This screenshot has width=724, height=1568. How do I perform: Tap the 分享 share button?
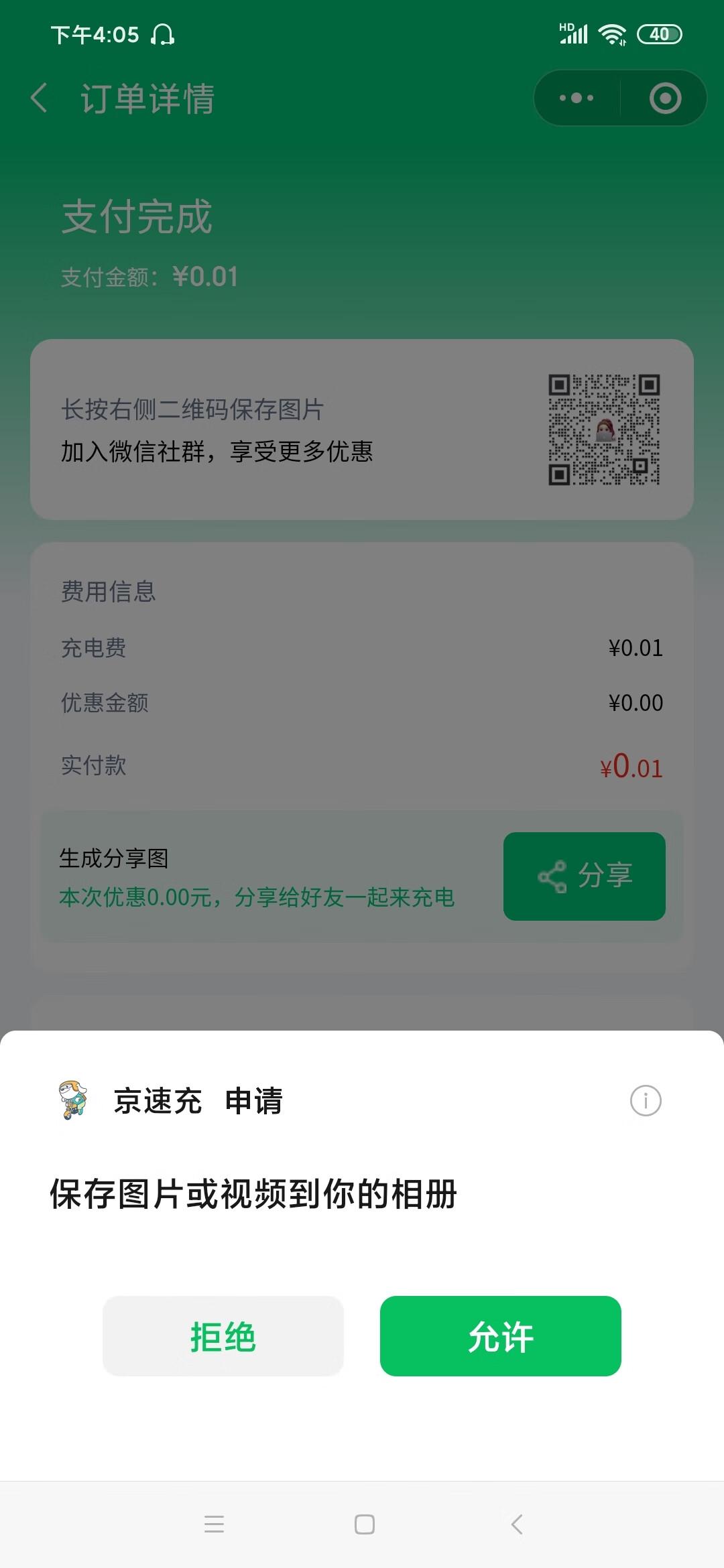click(585, 874)
